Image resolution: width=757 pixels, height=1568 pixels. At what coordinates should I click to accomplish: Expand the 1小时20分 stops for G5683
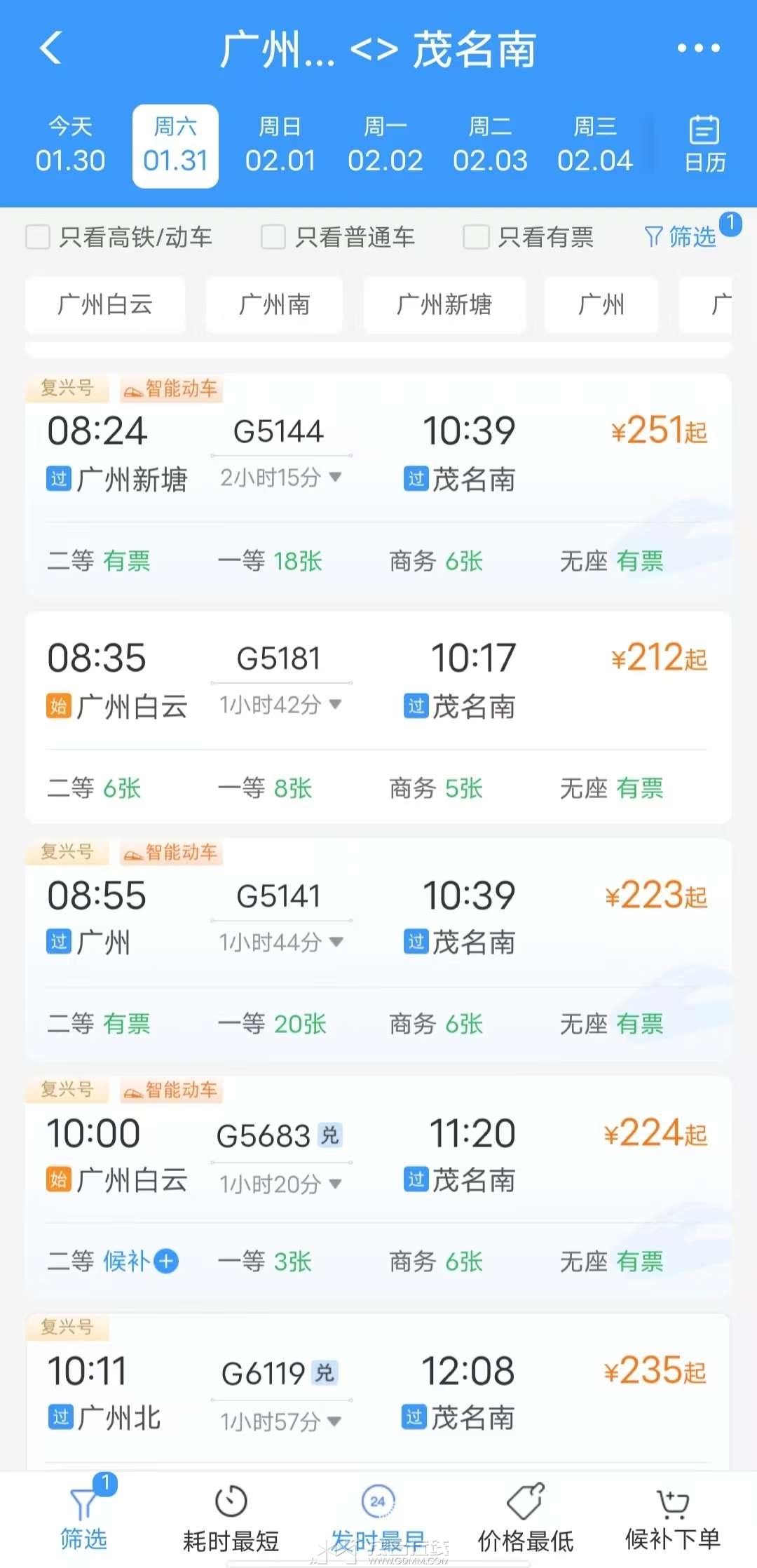point(280,1184)
